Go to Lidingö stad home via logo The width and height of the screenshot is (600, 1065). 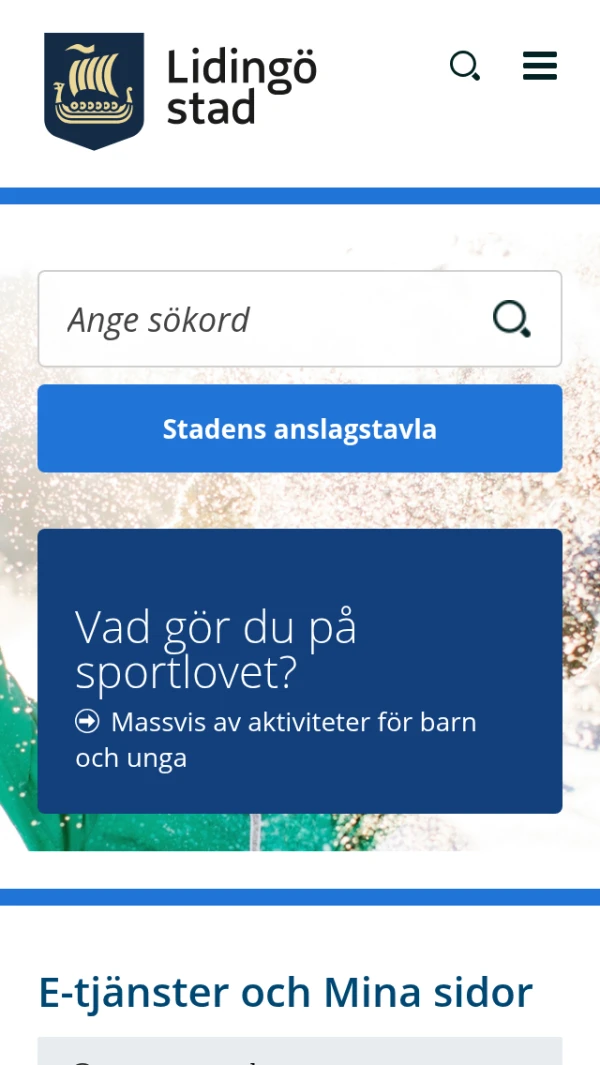pos(180,91)
